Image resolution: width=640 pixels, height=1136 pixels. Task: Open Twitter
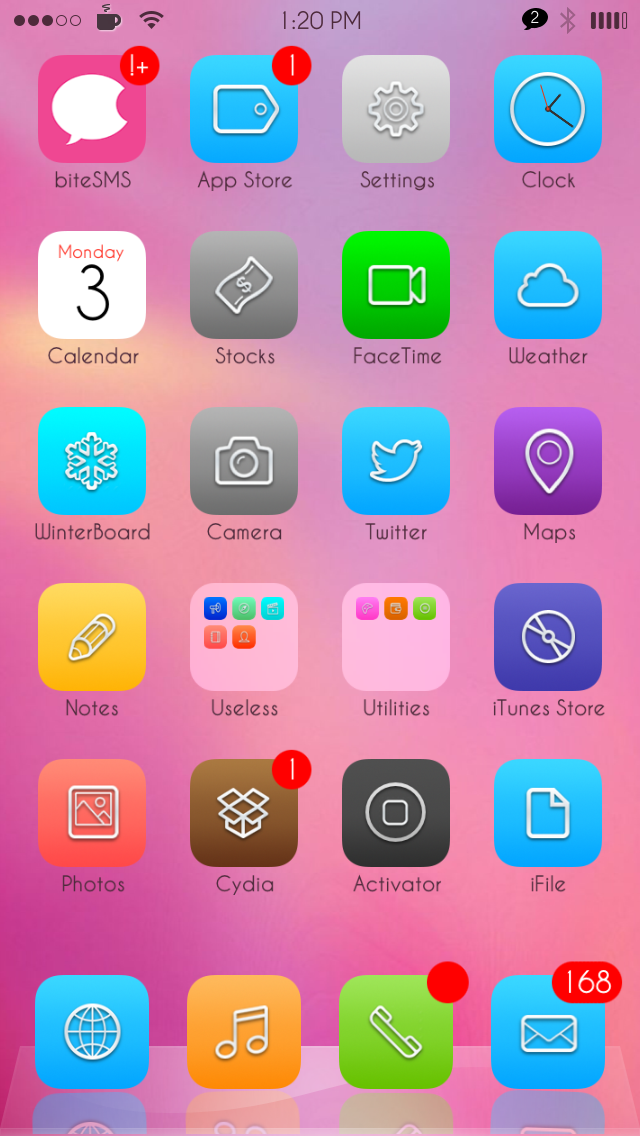[396, 461]
